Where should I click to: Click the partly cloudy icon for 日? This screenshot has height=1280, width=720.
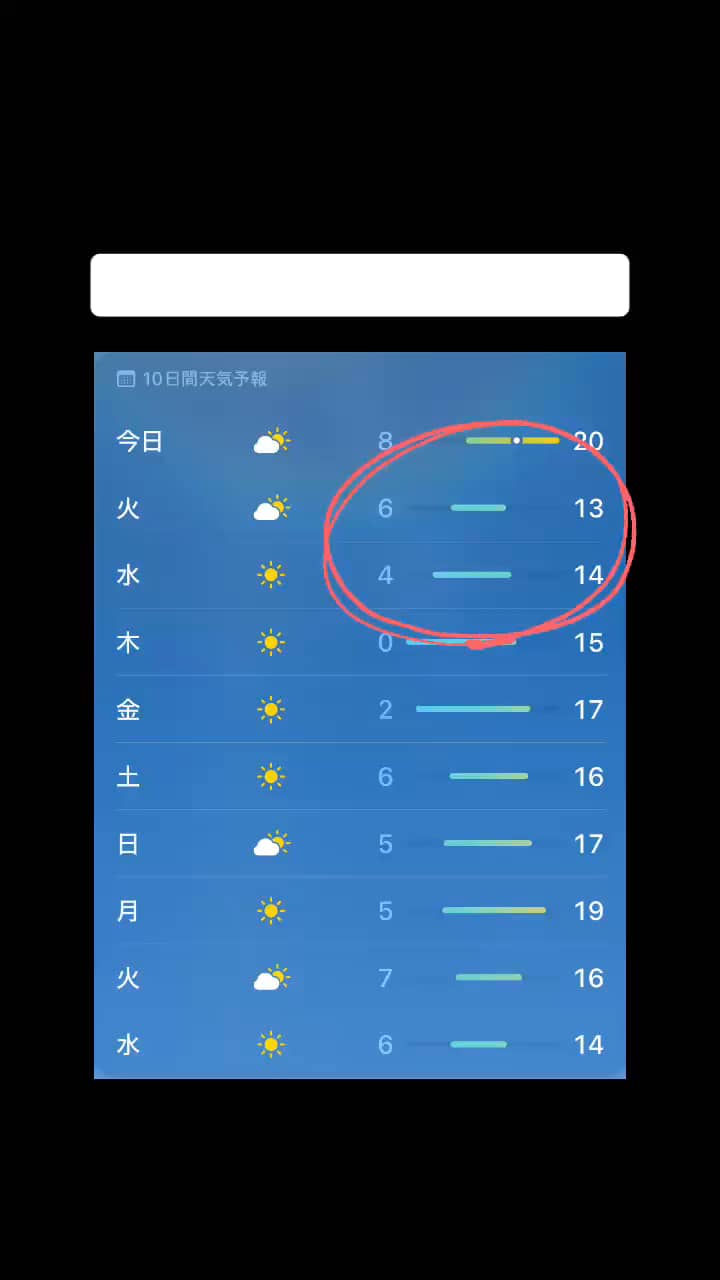[270, 843]
